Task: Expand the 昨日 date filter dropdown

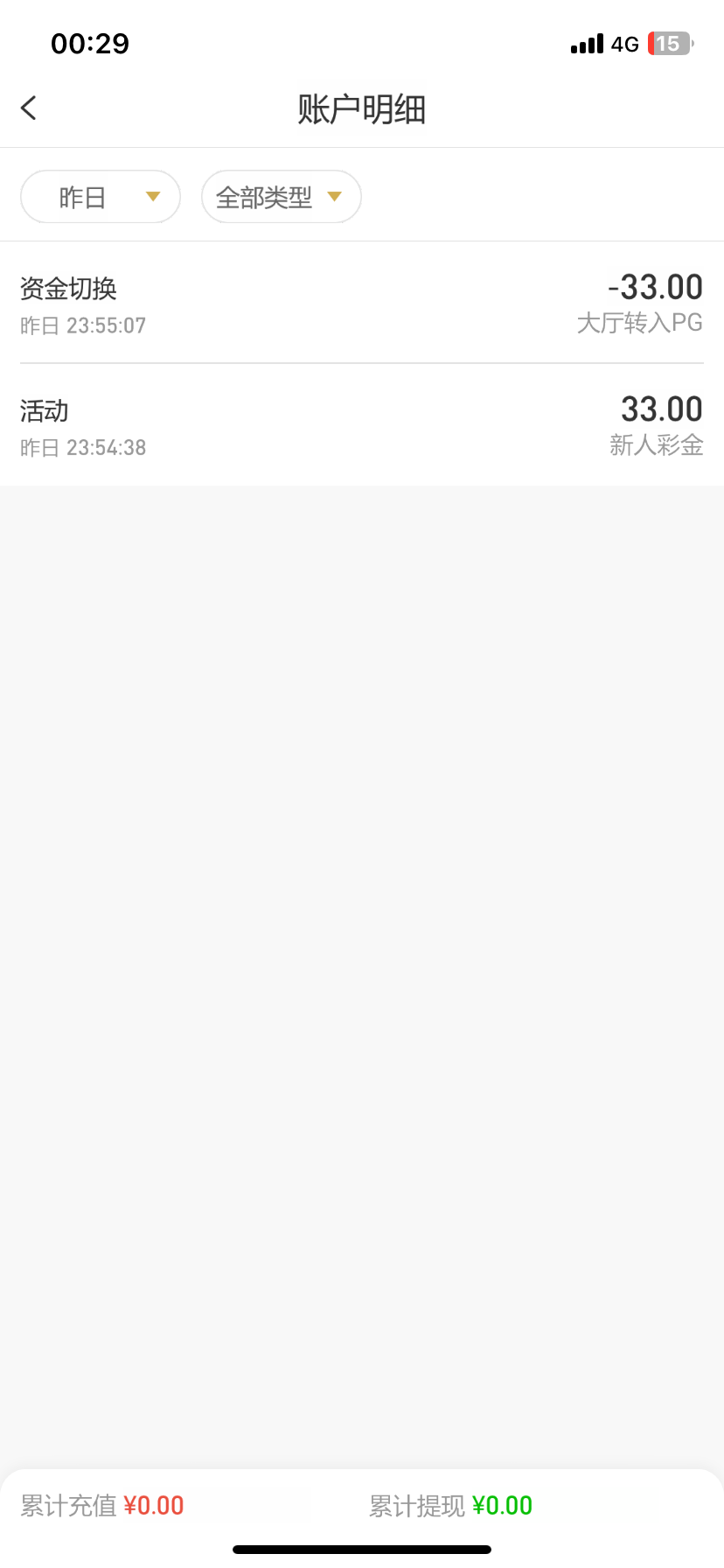Action: click(101, 197)
